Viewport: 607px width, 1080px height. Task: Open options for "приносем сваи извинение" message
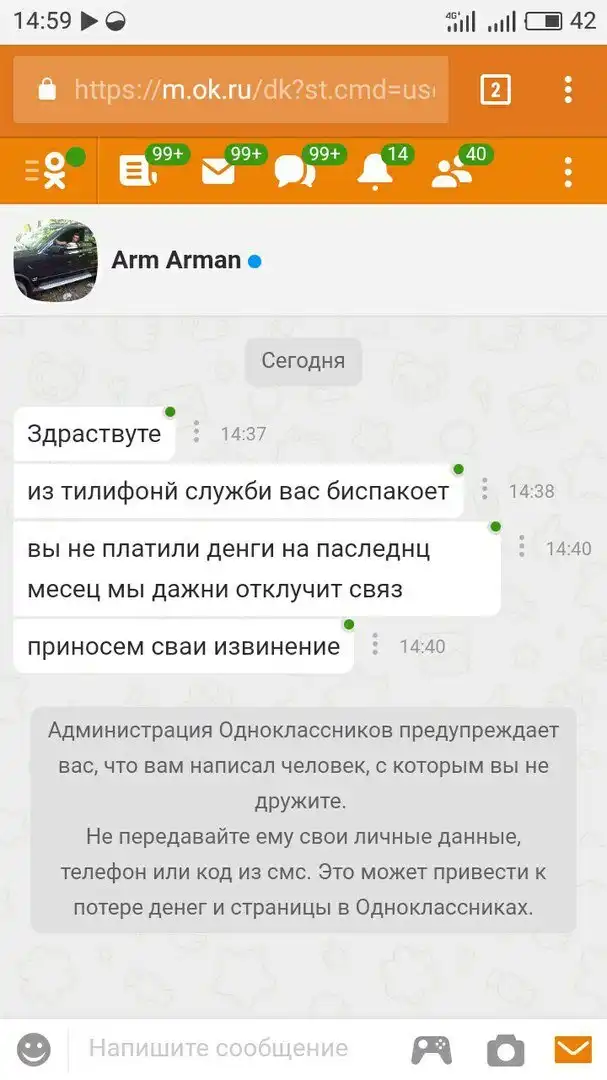tap(375, 645)
